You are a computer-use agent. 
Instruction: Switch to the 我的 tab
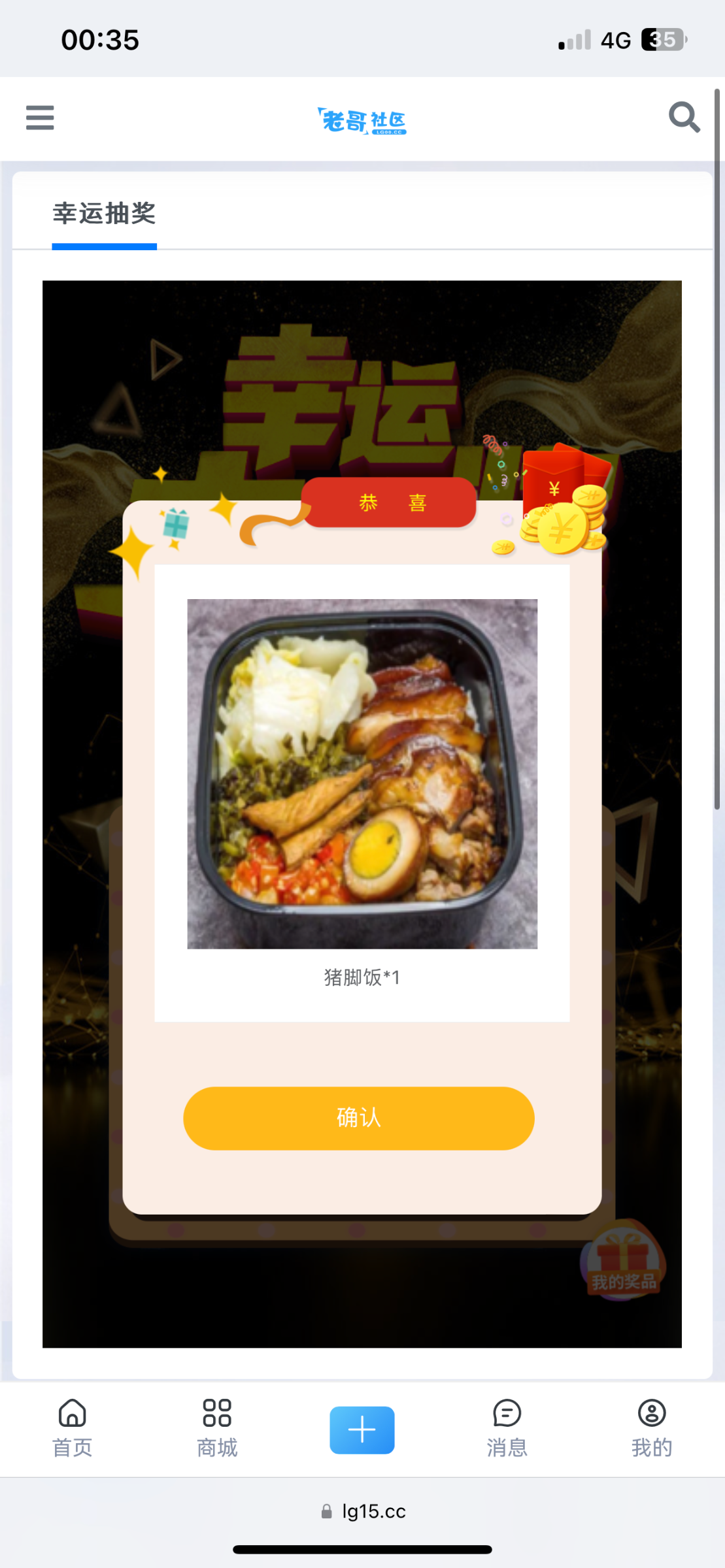point(651,1428)
